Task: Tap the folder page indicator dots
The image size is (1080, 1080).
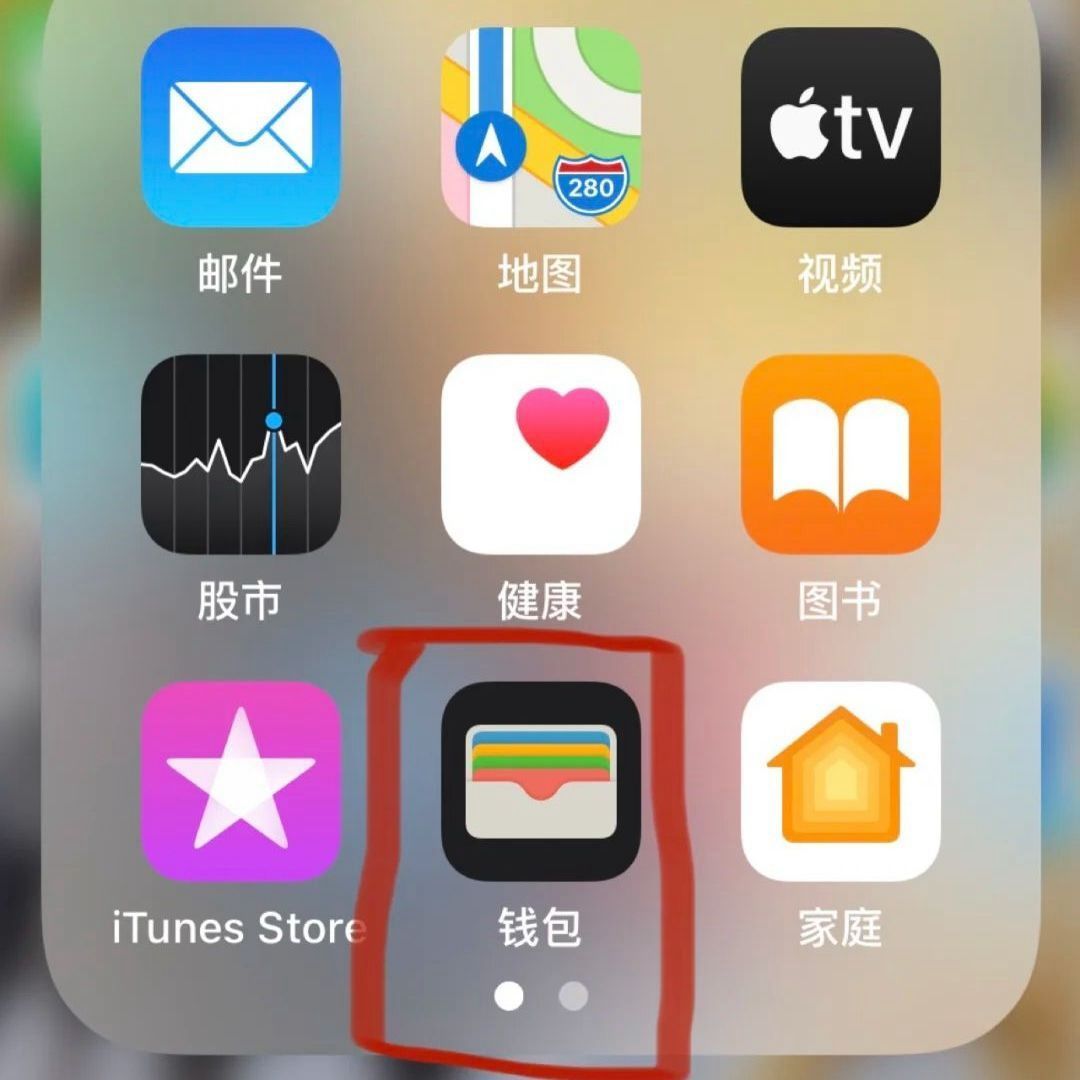Action: tap(541, 996)
